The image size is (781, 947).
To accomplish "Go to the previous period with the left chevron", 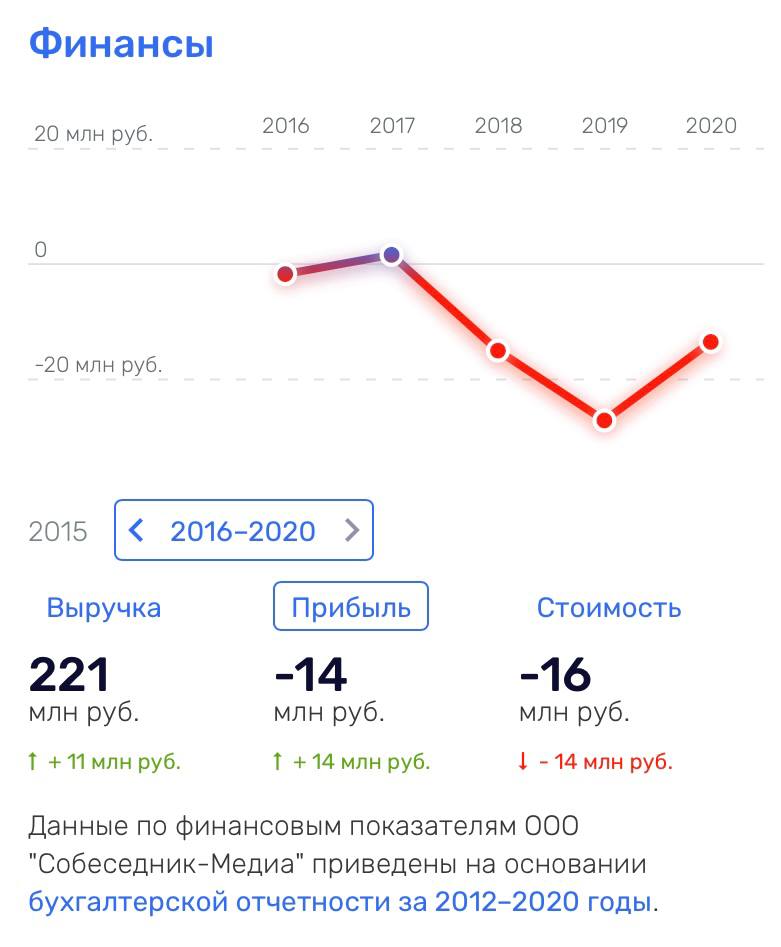I will point(137,530).
